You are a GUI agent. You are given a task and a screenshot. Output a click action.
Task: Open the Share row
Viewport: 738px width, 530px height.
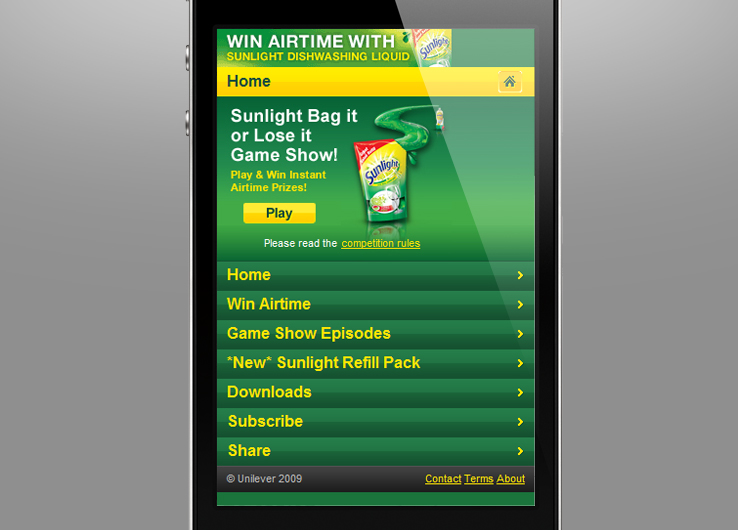tap(375, 451)
